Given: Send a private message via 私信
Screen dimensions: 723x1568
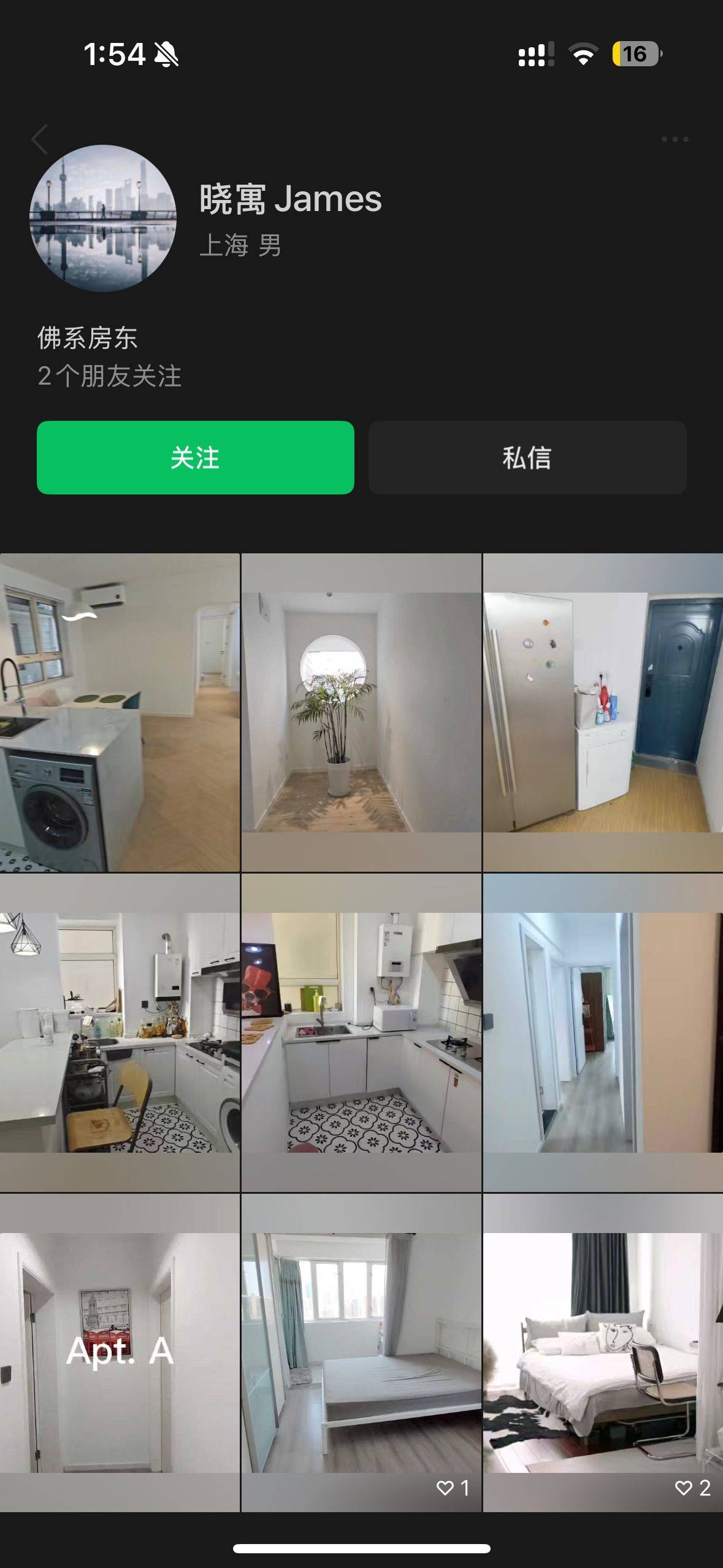Looking at the screenshot, I should coord(527,458).
